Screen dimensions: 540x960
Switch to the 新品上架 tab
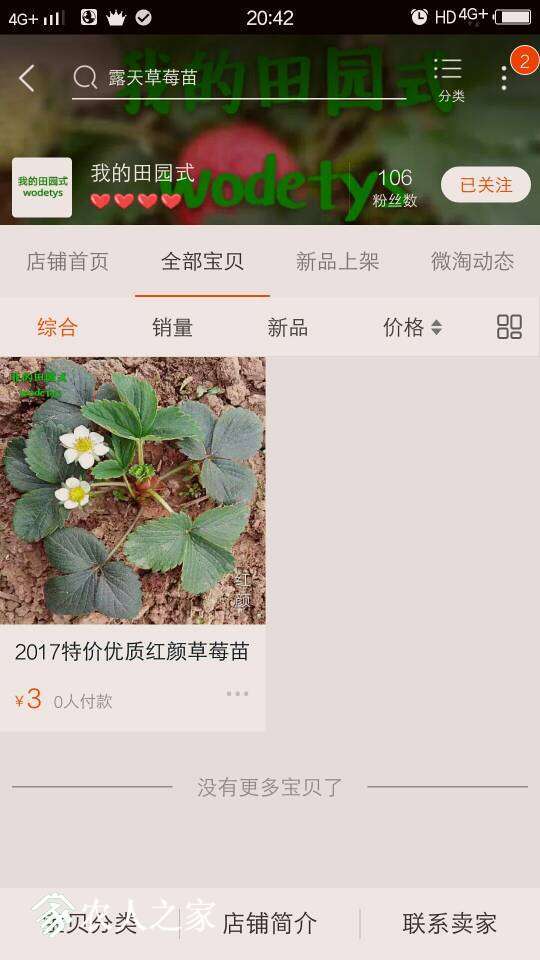point(337,261)
